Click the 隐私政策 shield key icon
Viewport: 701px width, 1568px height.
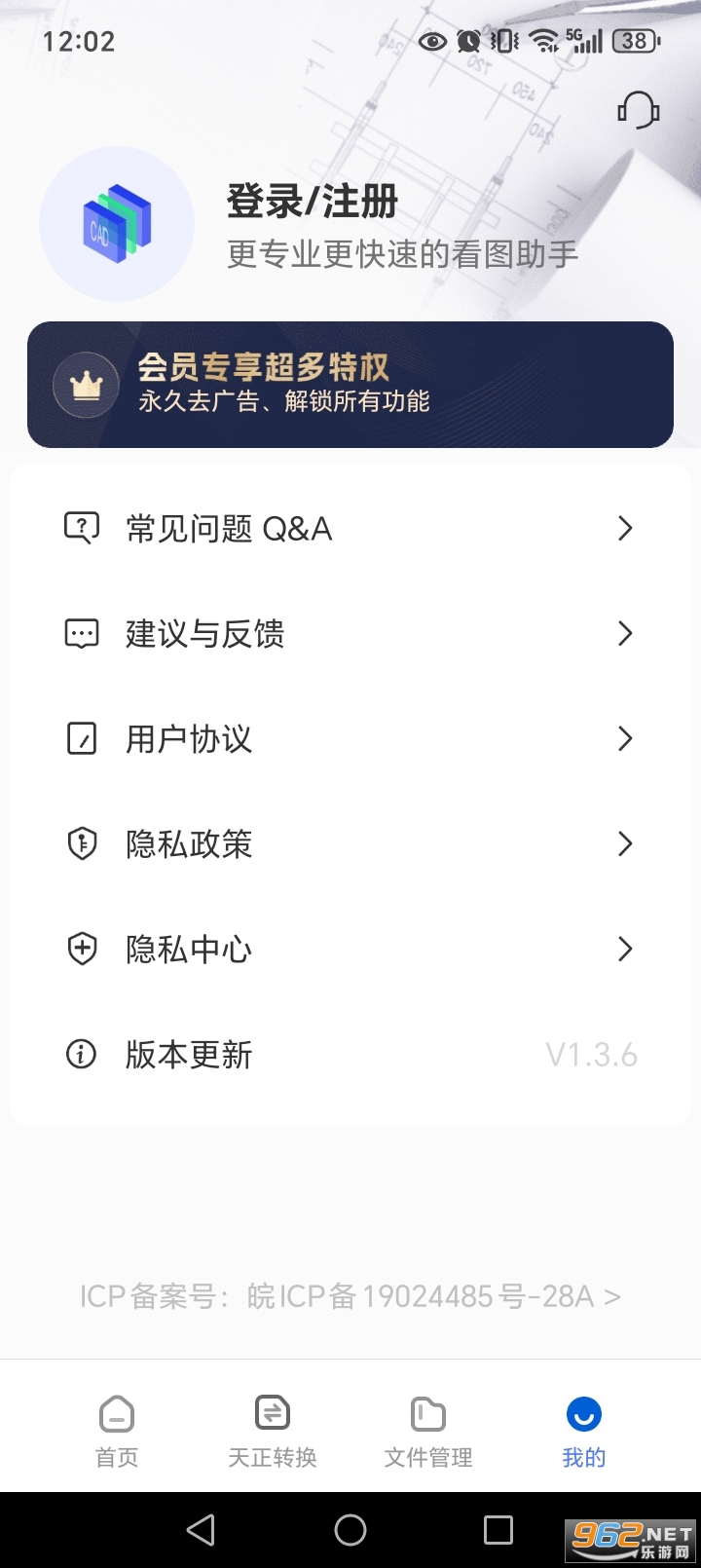(x=82, y=843)
